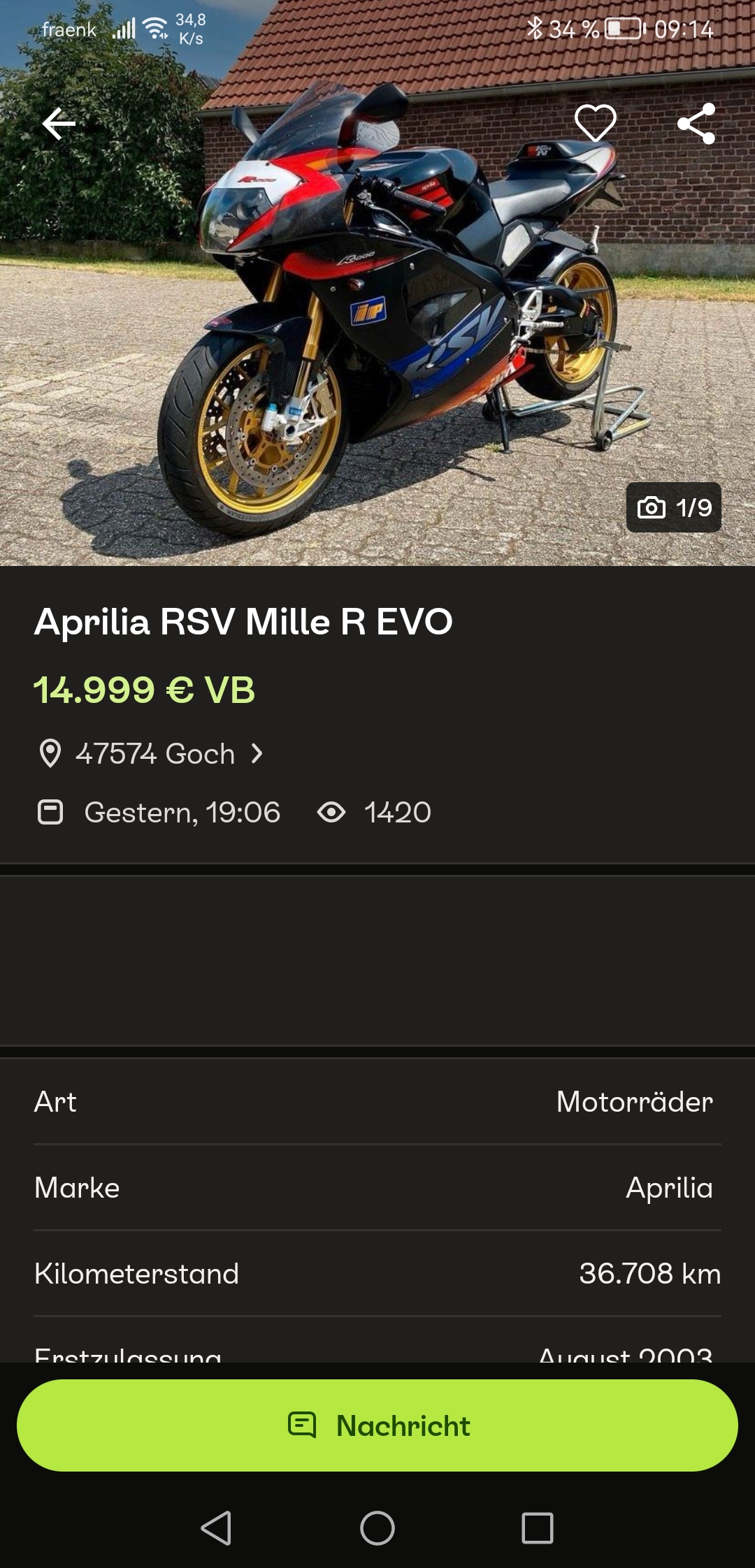Go back using the top arrow
The height and width of the screenshot is (1568, 755).
pos(59,124)
